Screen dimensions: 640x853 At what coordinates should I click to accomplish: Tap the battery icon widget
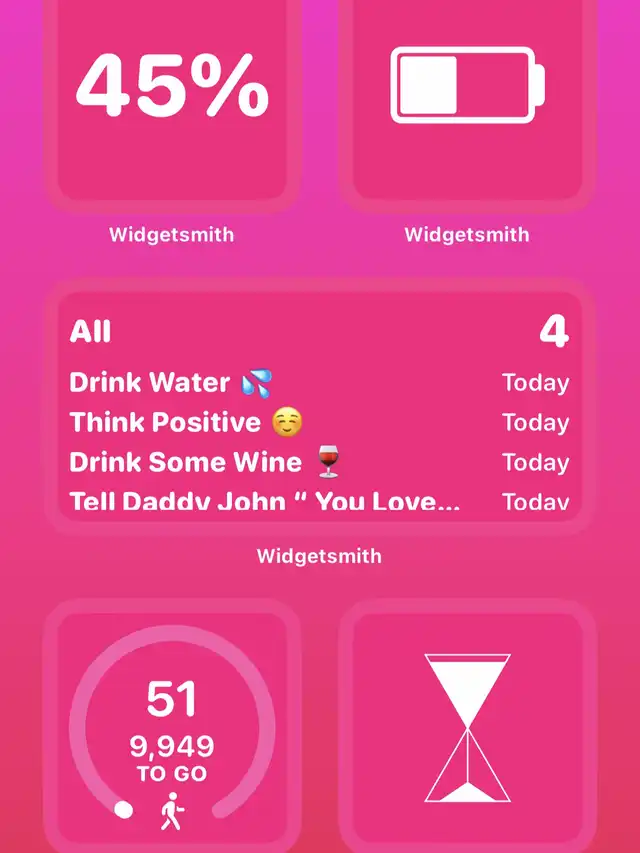tap(467, 95)
